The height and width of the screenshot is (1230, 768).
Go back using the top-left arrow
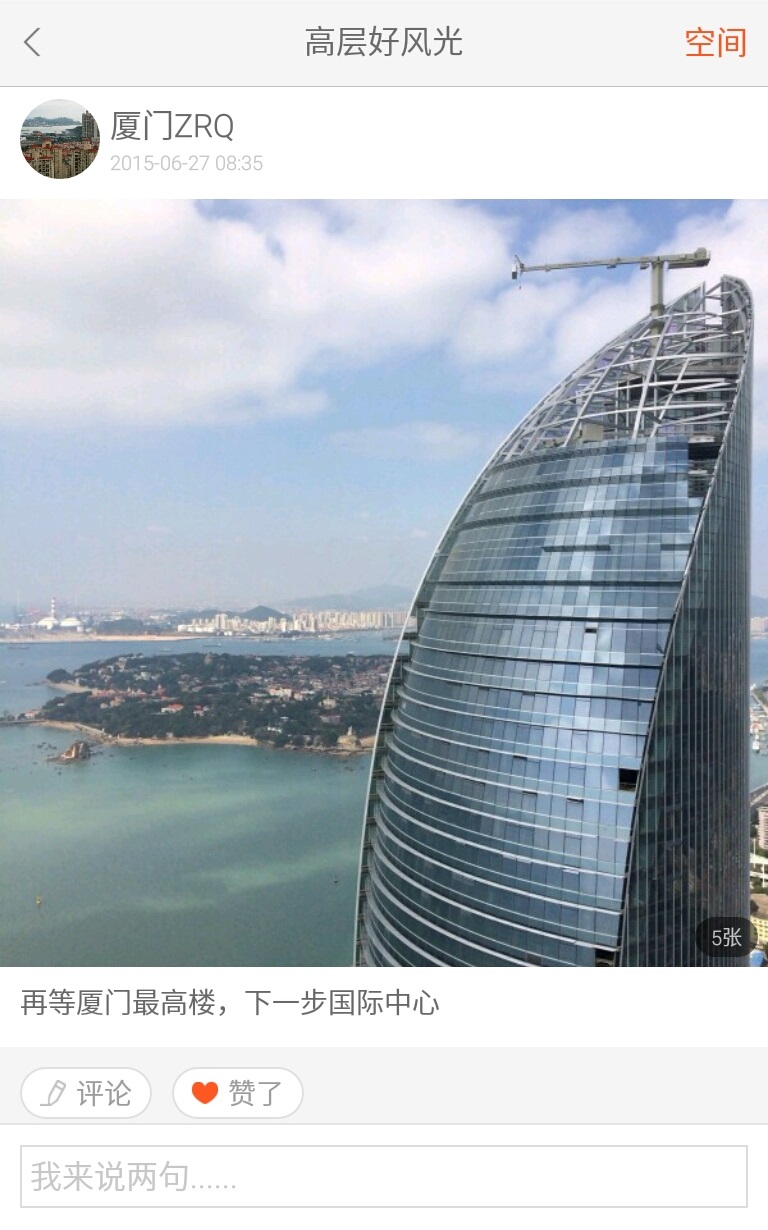[33, 42]
